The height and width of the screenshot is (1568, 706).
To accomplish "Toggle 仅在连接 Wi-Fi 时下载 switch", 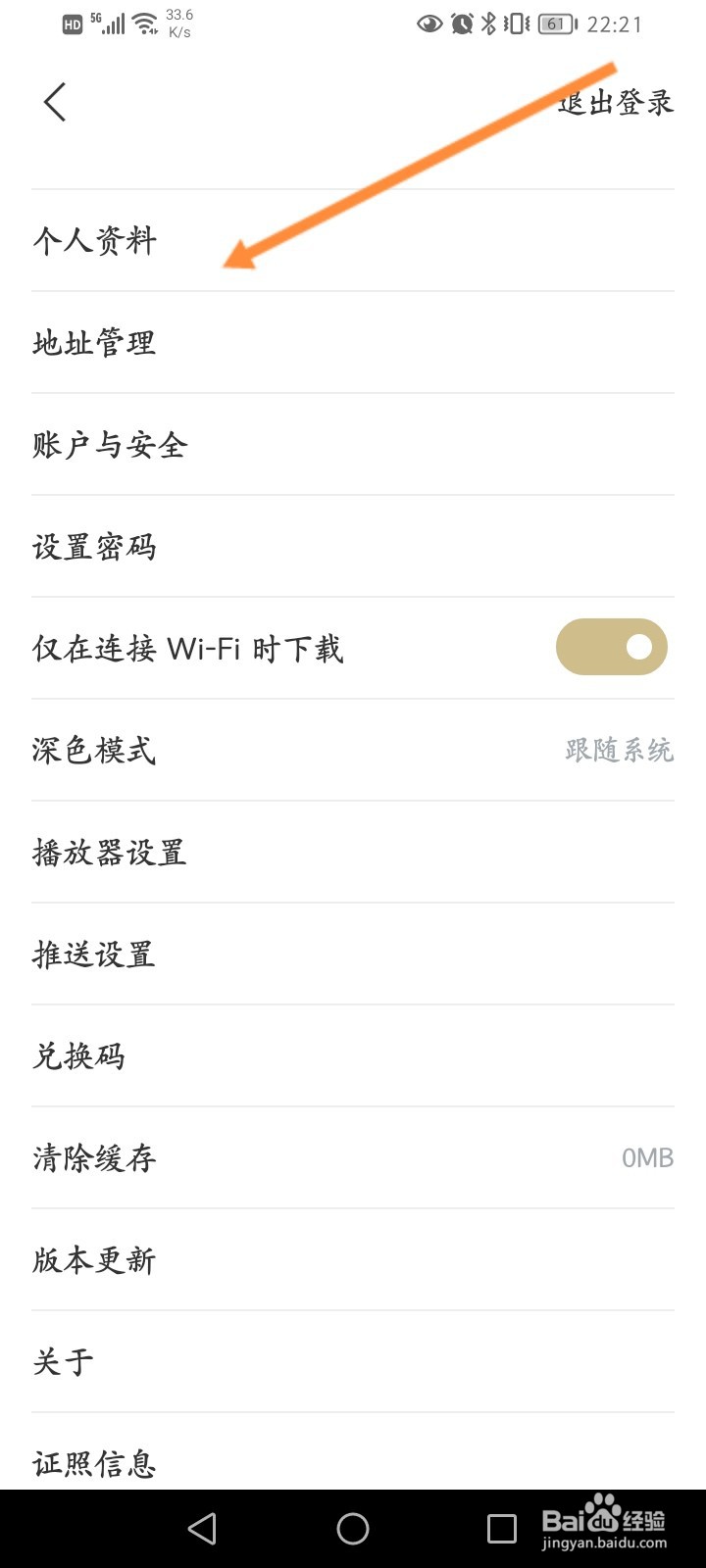I will 612,647.
